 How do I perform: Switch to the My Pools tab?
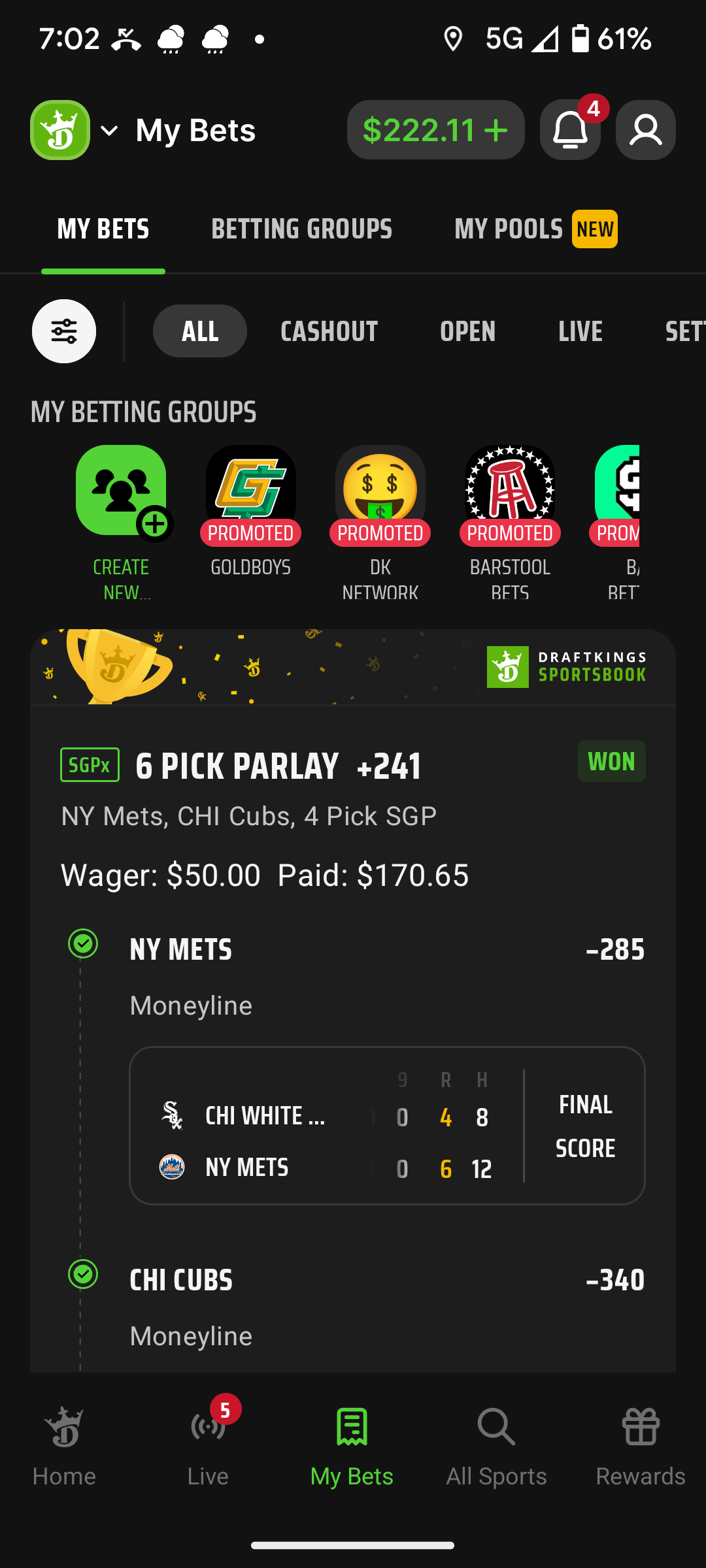point(535,229)
